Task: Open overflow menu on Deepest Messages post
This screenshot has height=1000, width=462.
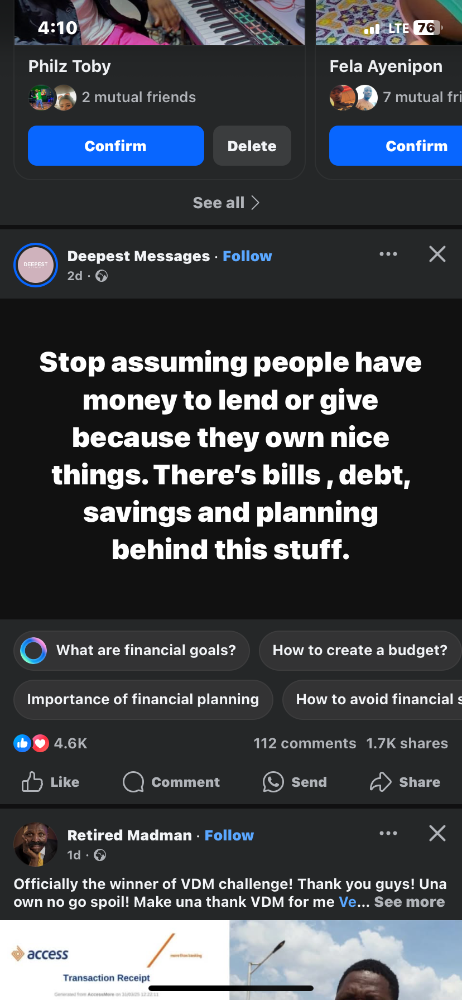Action: pyautogui.click(x=388, y=254)
